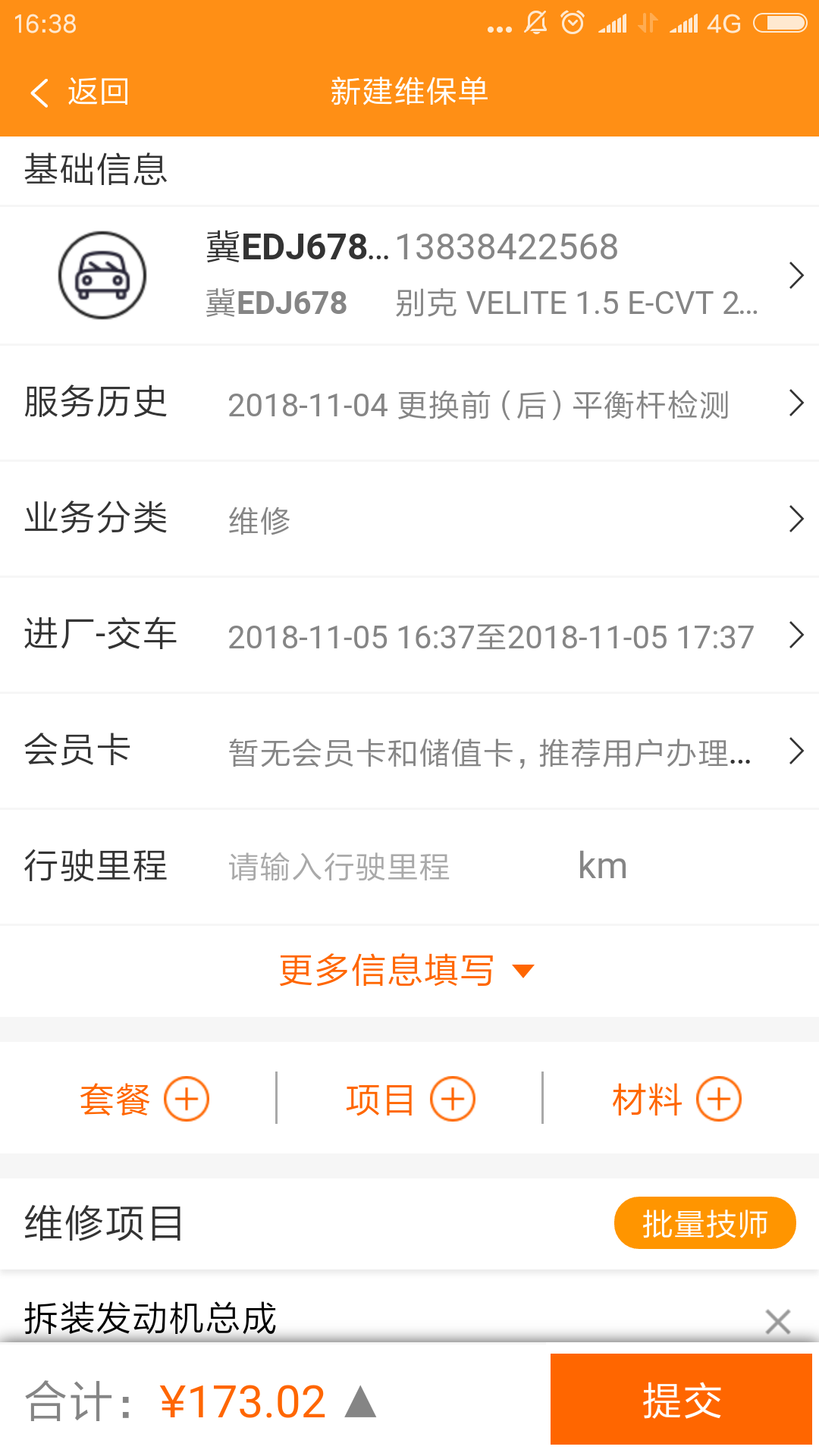Tap the 行驶里程 mileage input field
The image size is (819, 1456).
click(394, 867)
